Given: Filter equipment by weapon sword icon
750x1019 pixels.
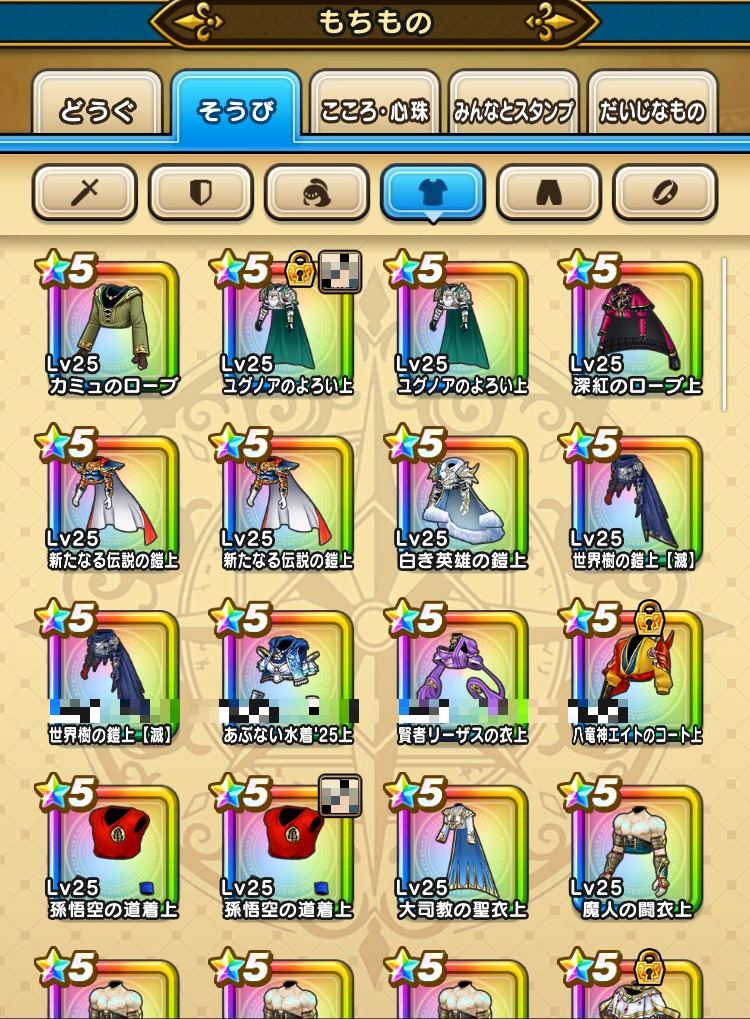Looking at the screenshot, I should [84, 192].
